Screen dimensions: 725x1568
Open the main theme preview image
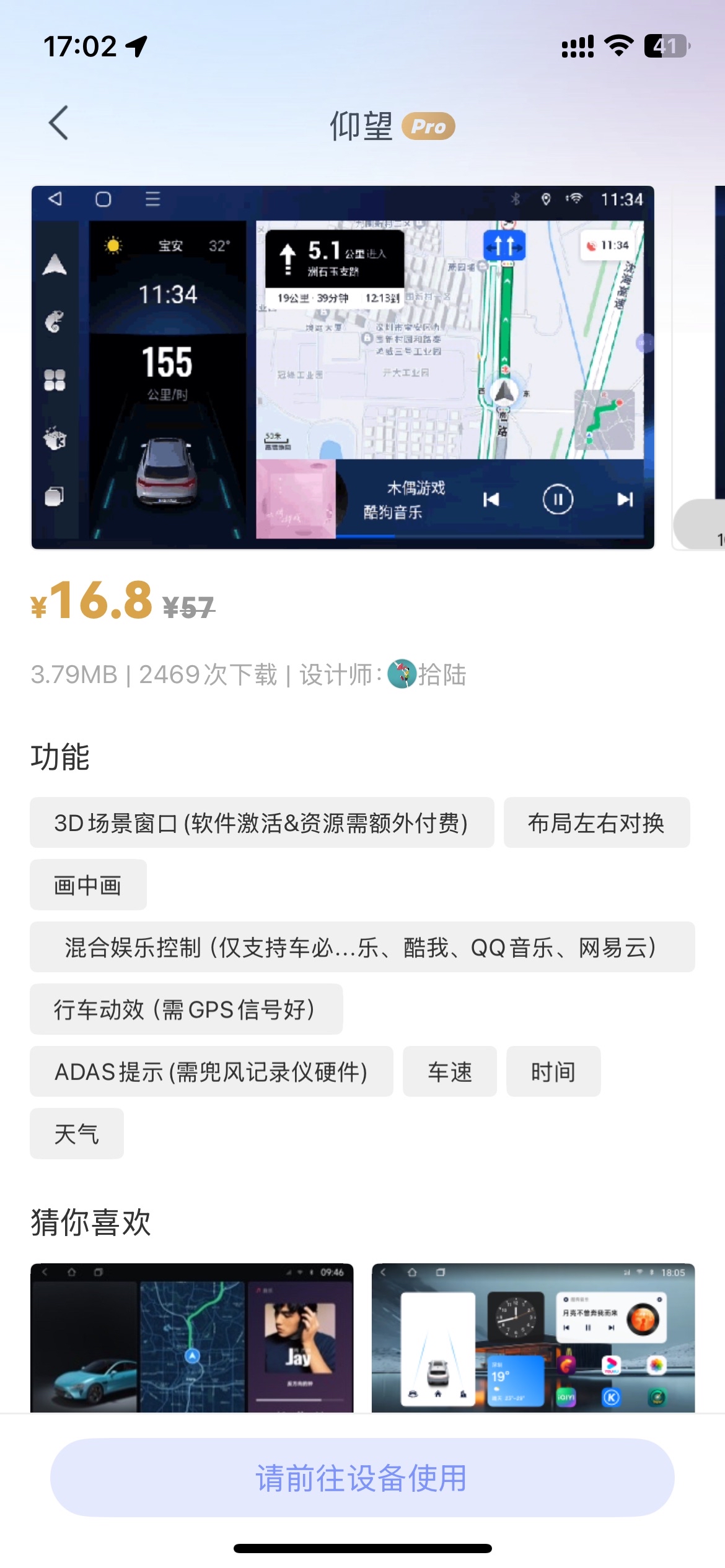point(343,367)
